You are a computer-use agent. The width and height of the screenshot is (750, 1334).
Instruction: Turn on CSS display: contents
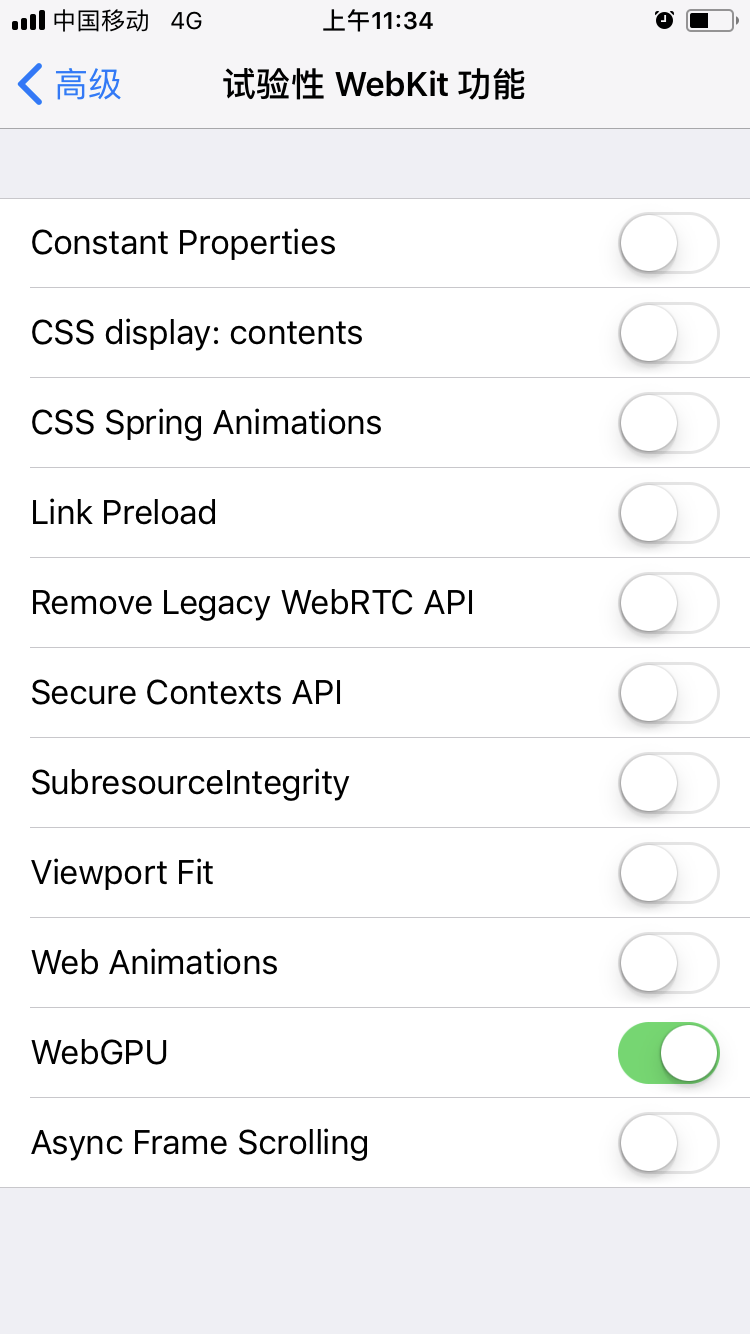point(668,333)
